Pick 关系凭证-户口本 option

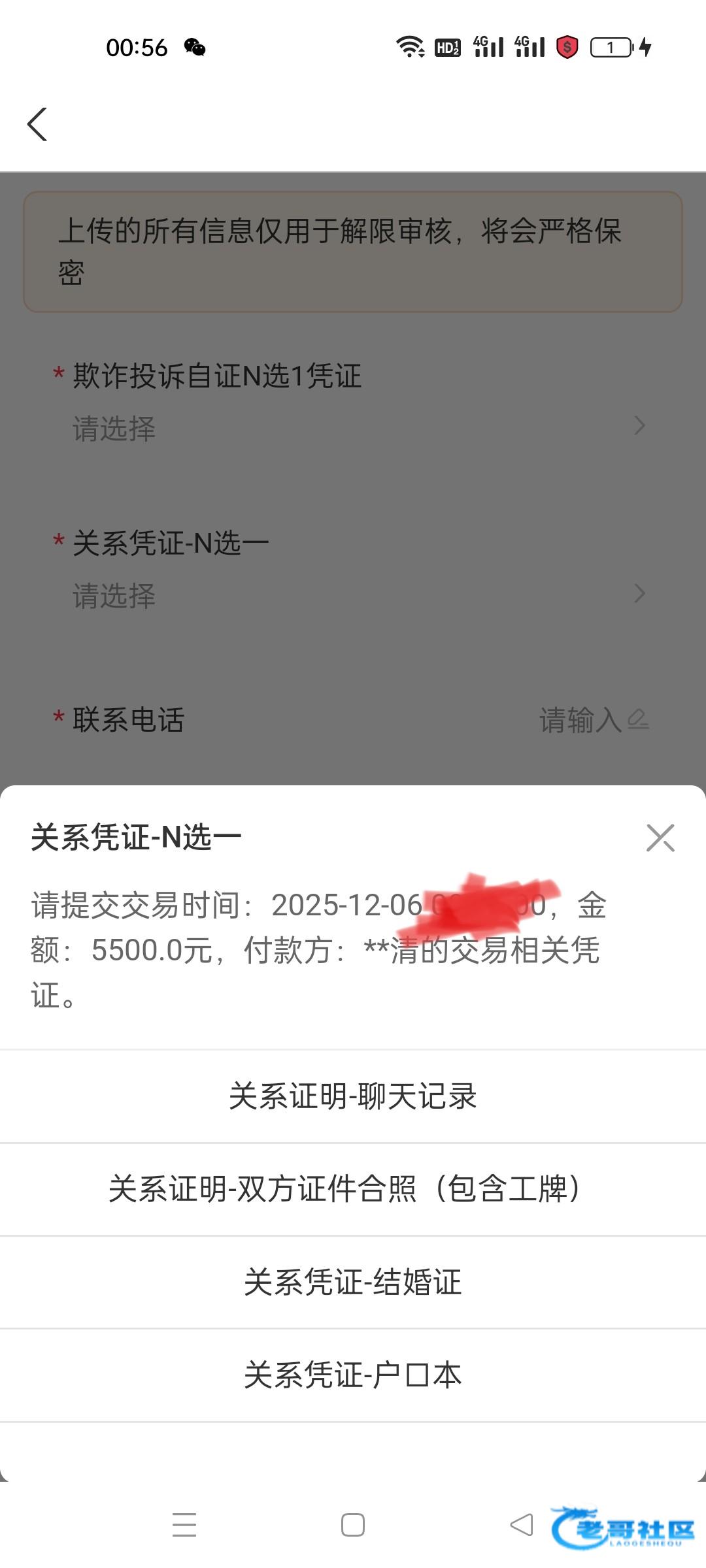[x=353, y=1375]
